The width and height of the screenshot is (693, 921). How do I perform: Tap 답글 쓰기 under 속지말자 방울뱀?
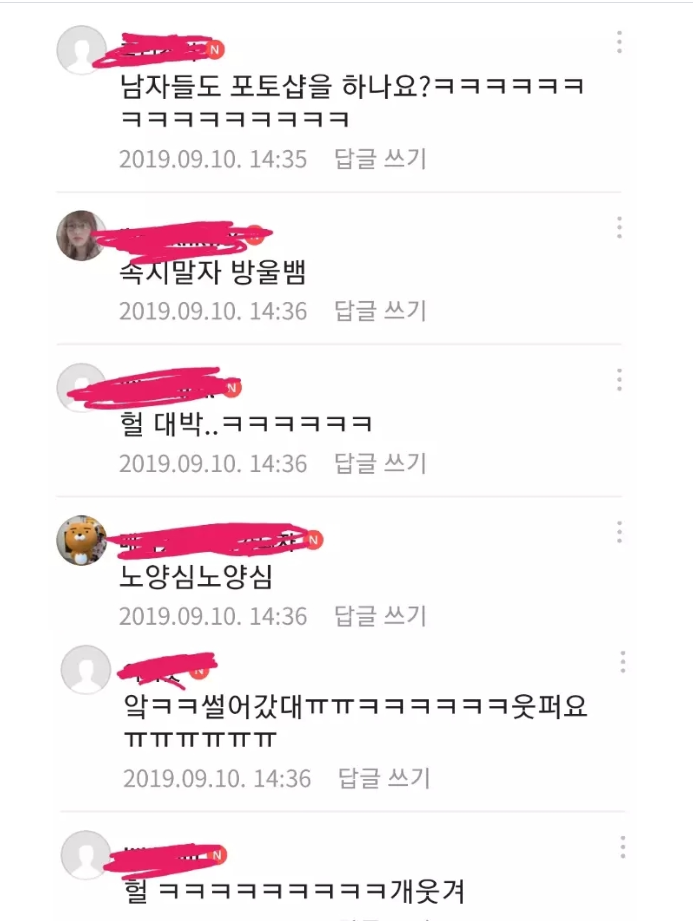pos(380,310)
